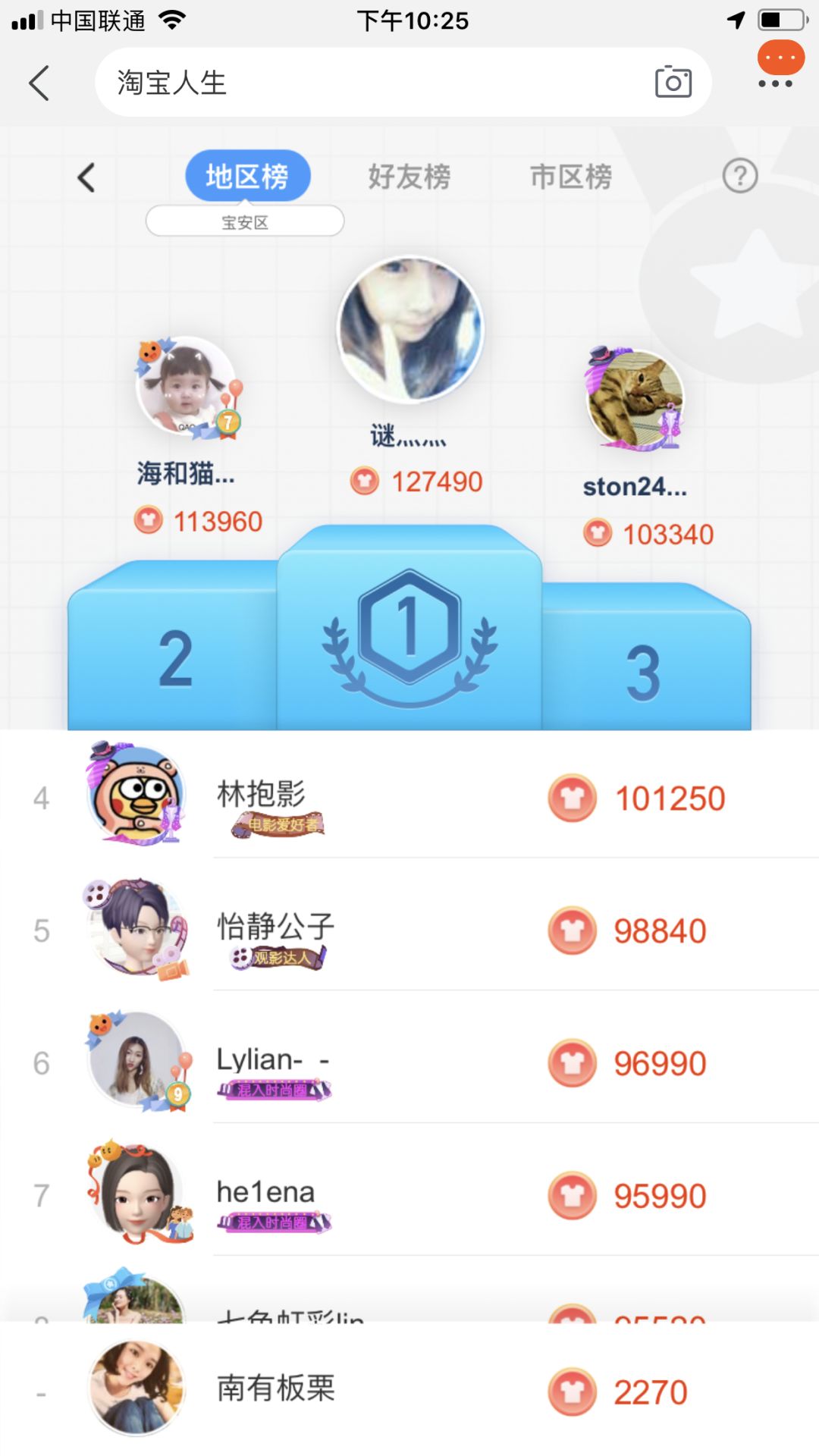Open 林抱影's ranking row
Image resolution: width=819 pixels, height=1456 pixels.
409,798
